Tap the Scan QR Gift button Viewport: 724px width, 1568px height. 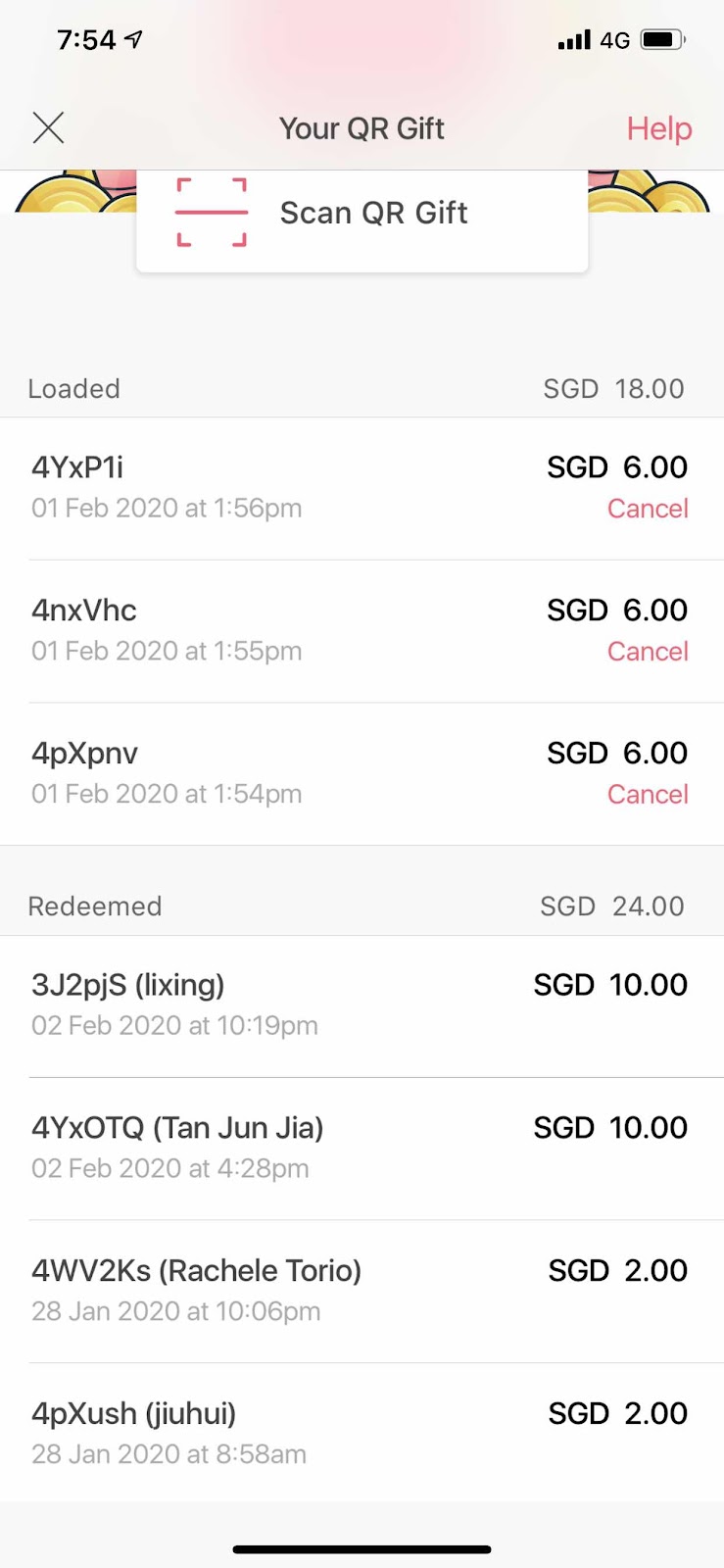(362, 214)
